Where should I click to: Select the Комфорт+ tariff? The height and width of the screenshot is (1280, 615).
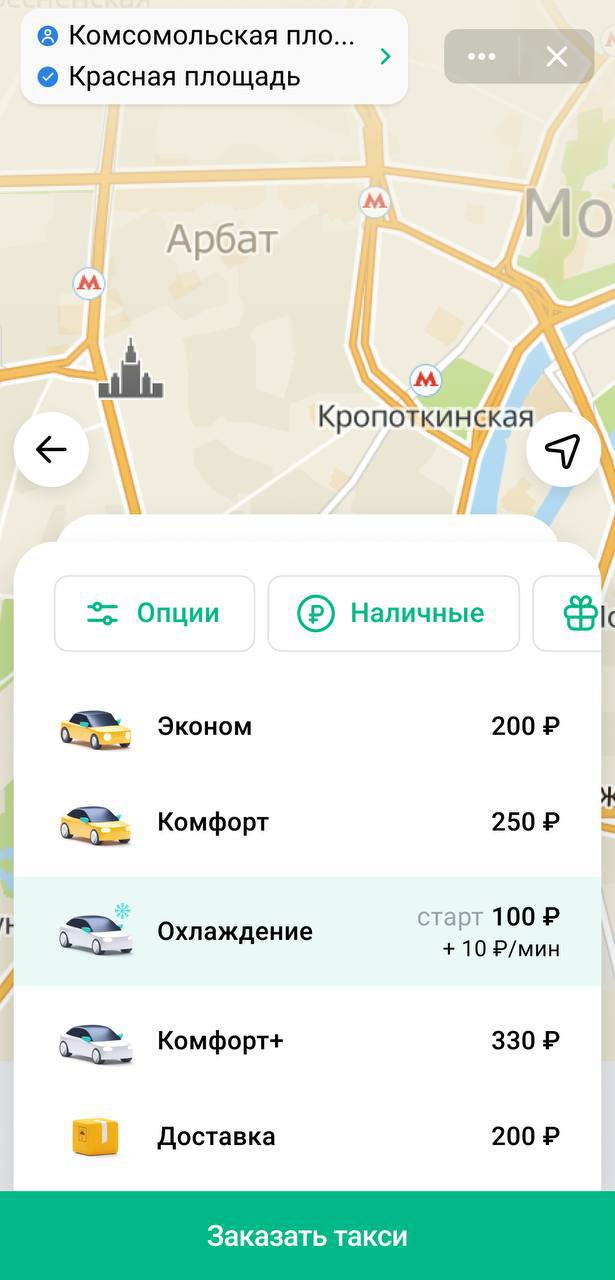point(307,1041)
